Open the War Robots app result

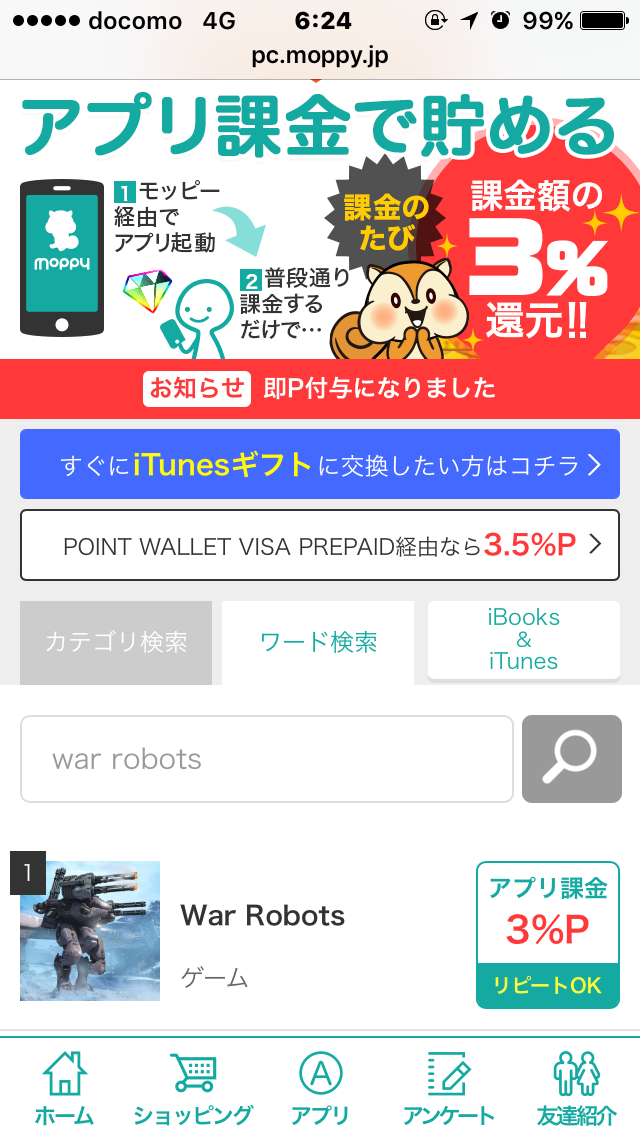point(262,916)
